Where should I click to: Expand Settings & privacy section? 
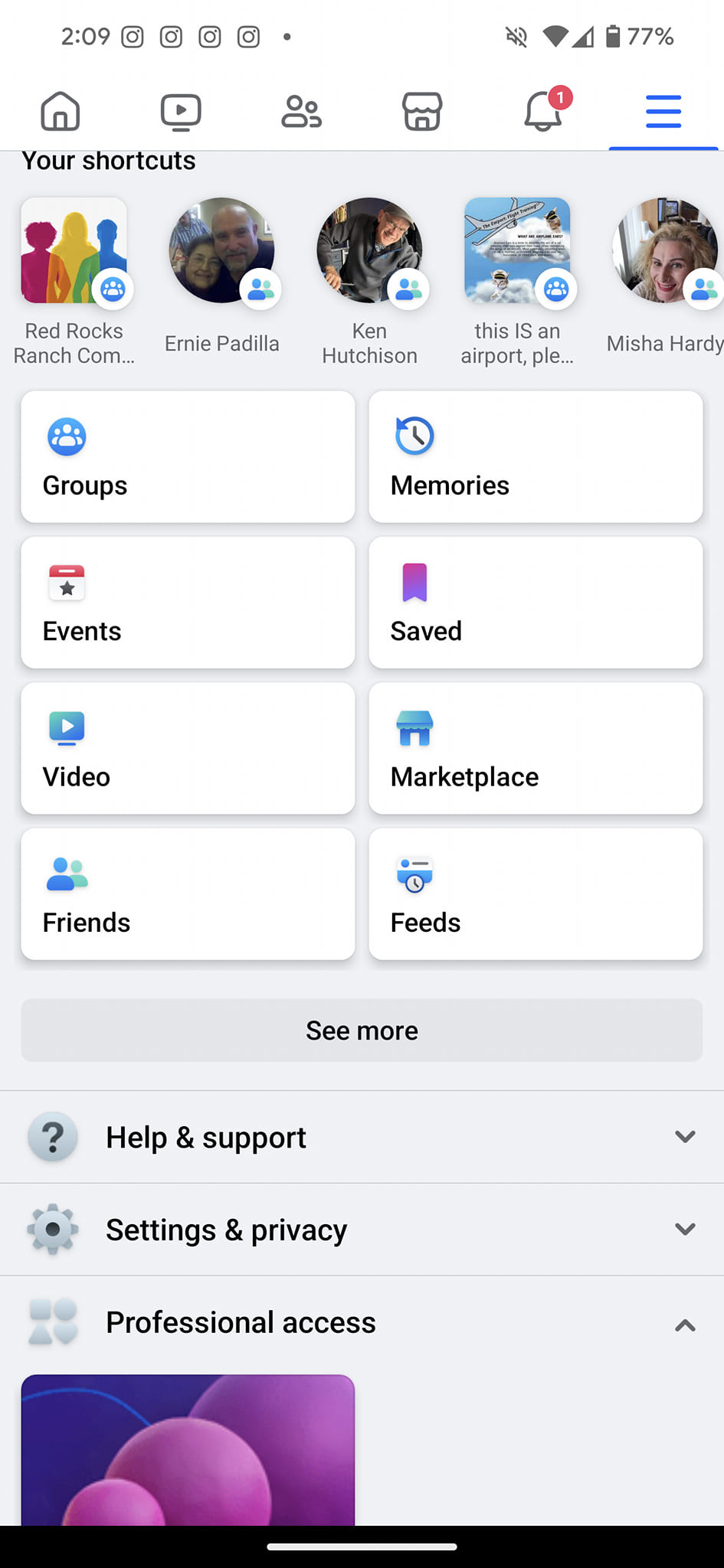pos(362,1230)
